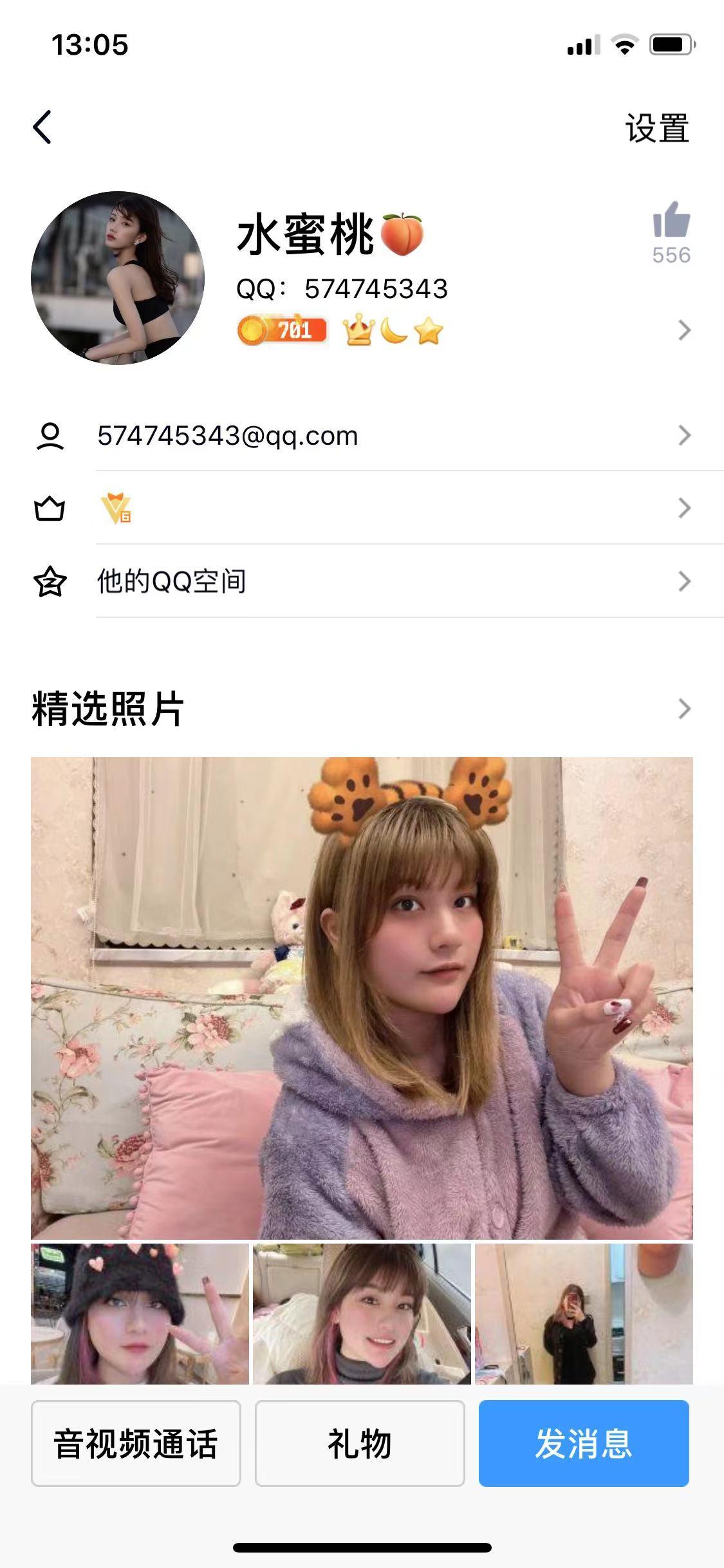Open 他的QQ空间
Screen dimensions: 724x1568
[386, 581]
